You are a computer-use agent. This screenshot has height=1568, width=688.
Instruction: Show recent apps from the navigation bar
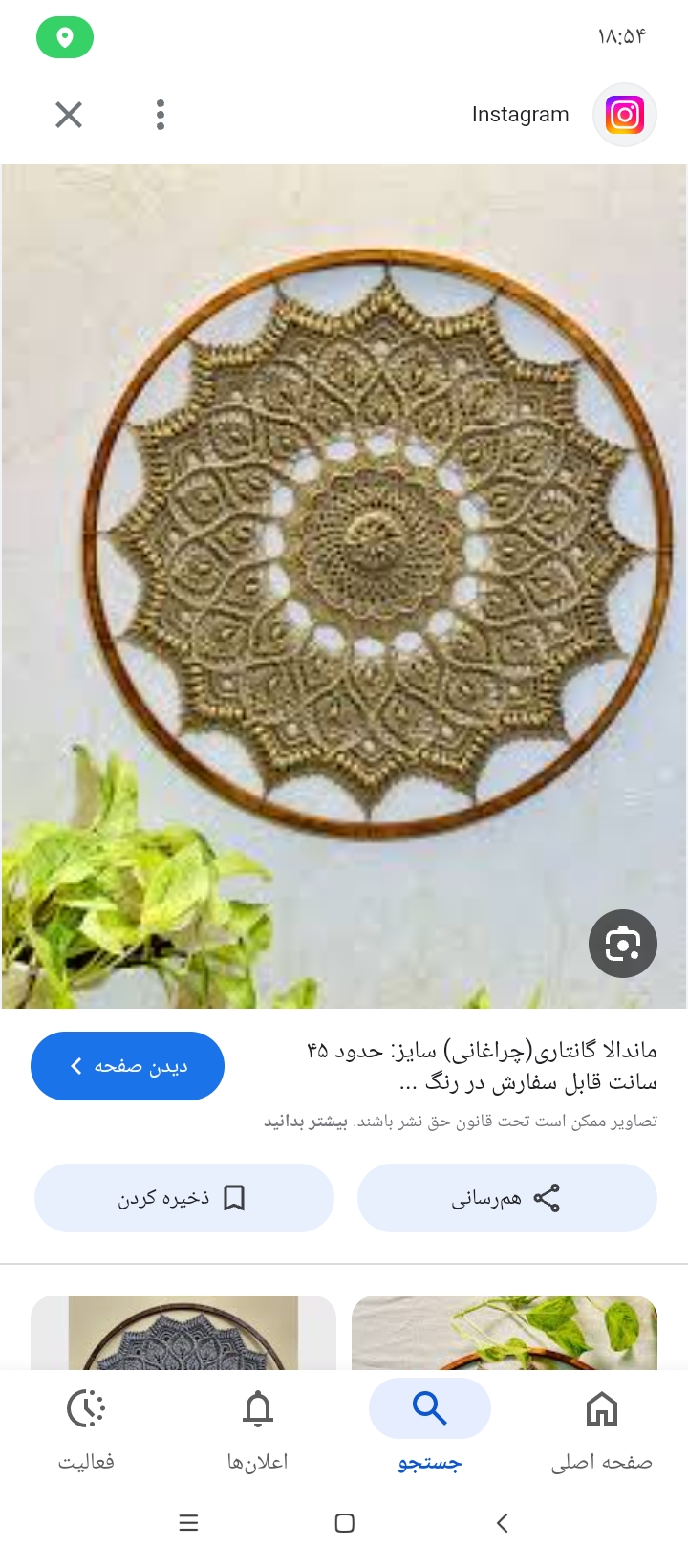click(188, 1523)
